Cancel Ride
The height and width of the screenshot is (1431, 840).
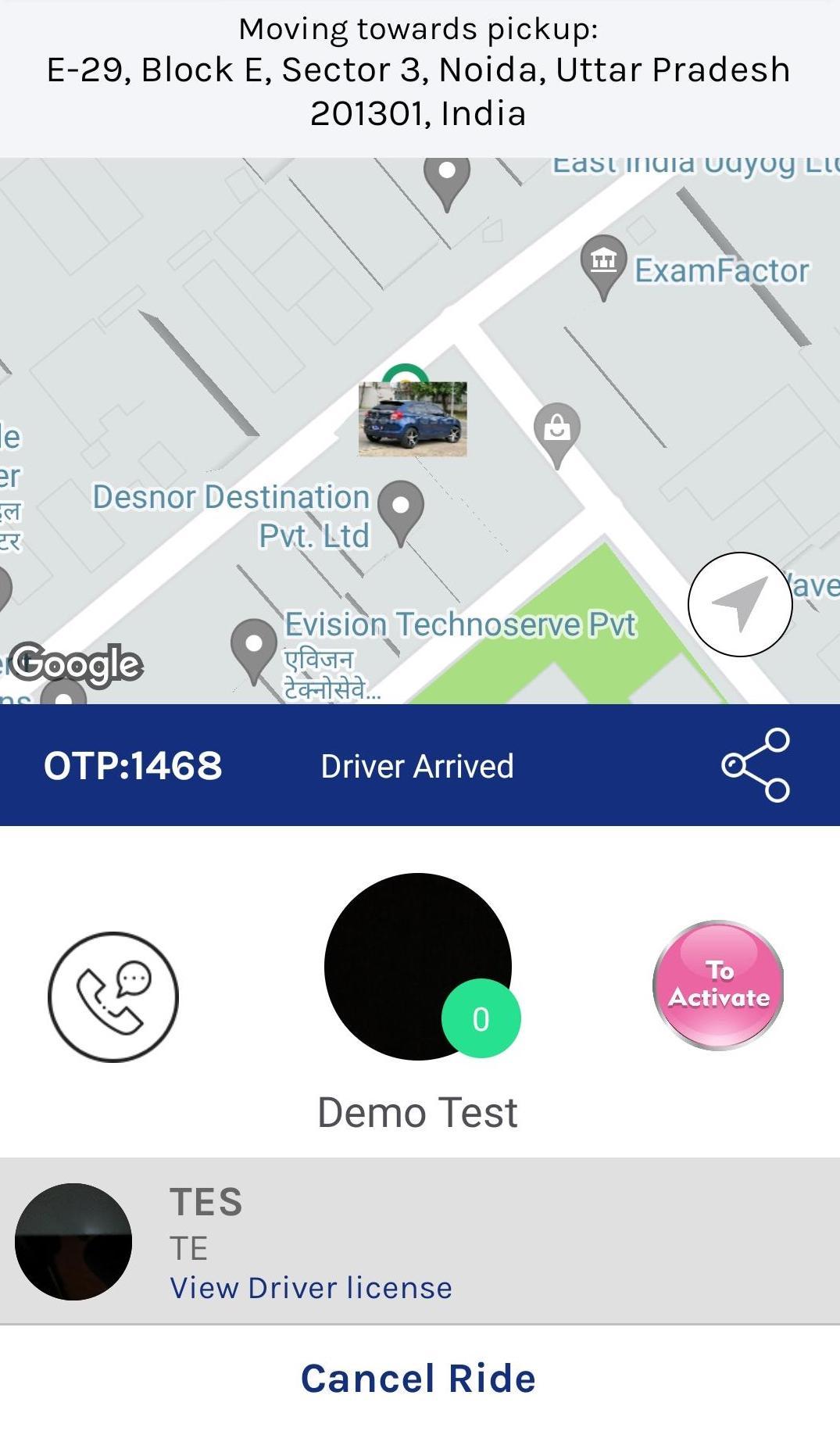[419, 1378]
